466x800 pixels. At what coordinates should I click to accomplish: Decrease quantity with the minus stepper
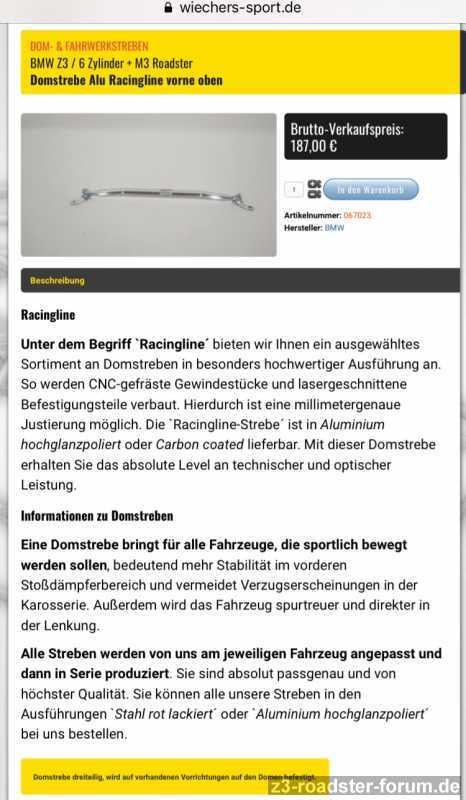tap(314, 194)
